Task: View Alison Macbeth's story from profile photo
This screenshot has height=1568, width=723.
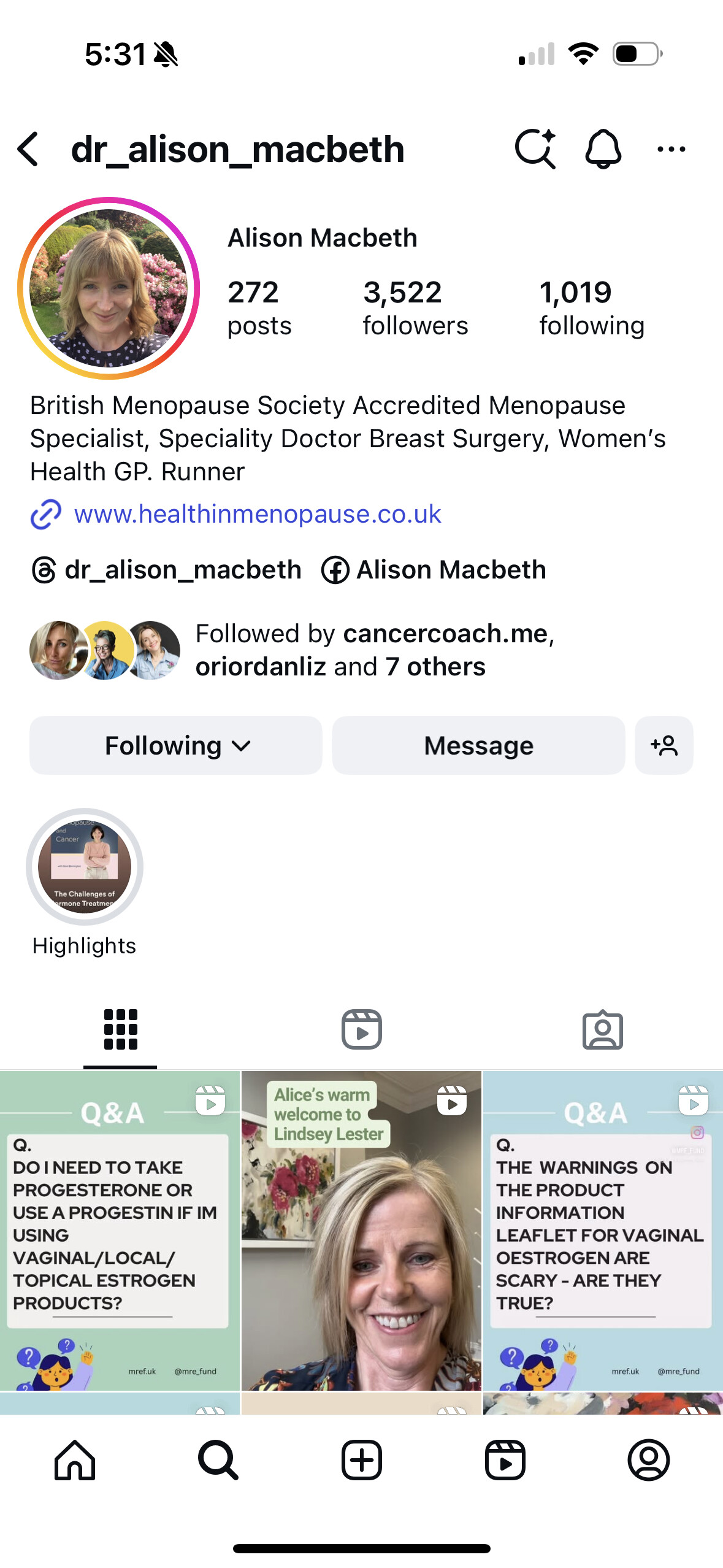Action: [109, 288]
